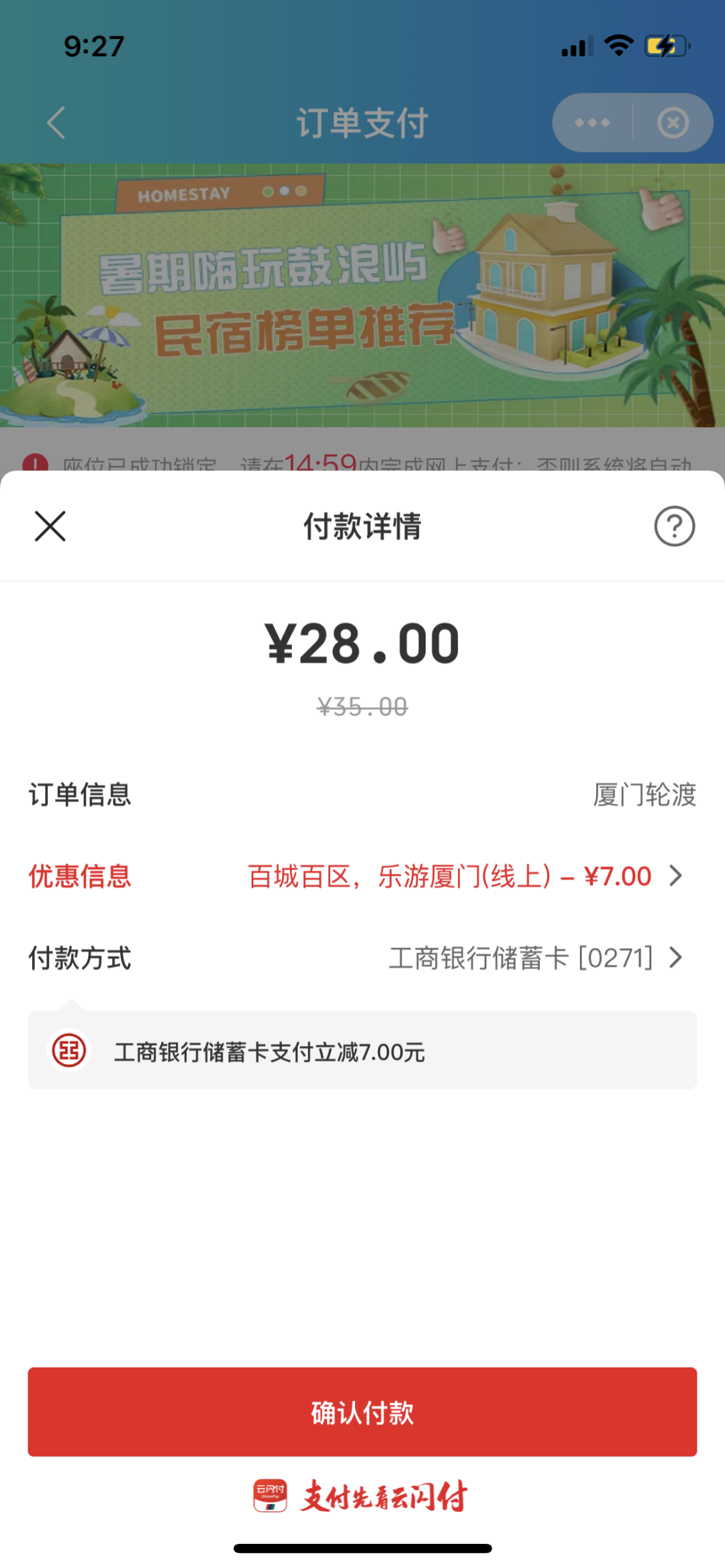
Task: Close the 付款详情 payment sheet
Action: click(x=50, y=526)
